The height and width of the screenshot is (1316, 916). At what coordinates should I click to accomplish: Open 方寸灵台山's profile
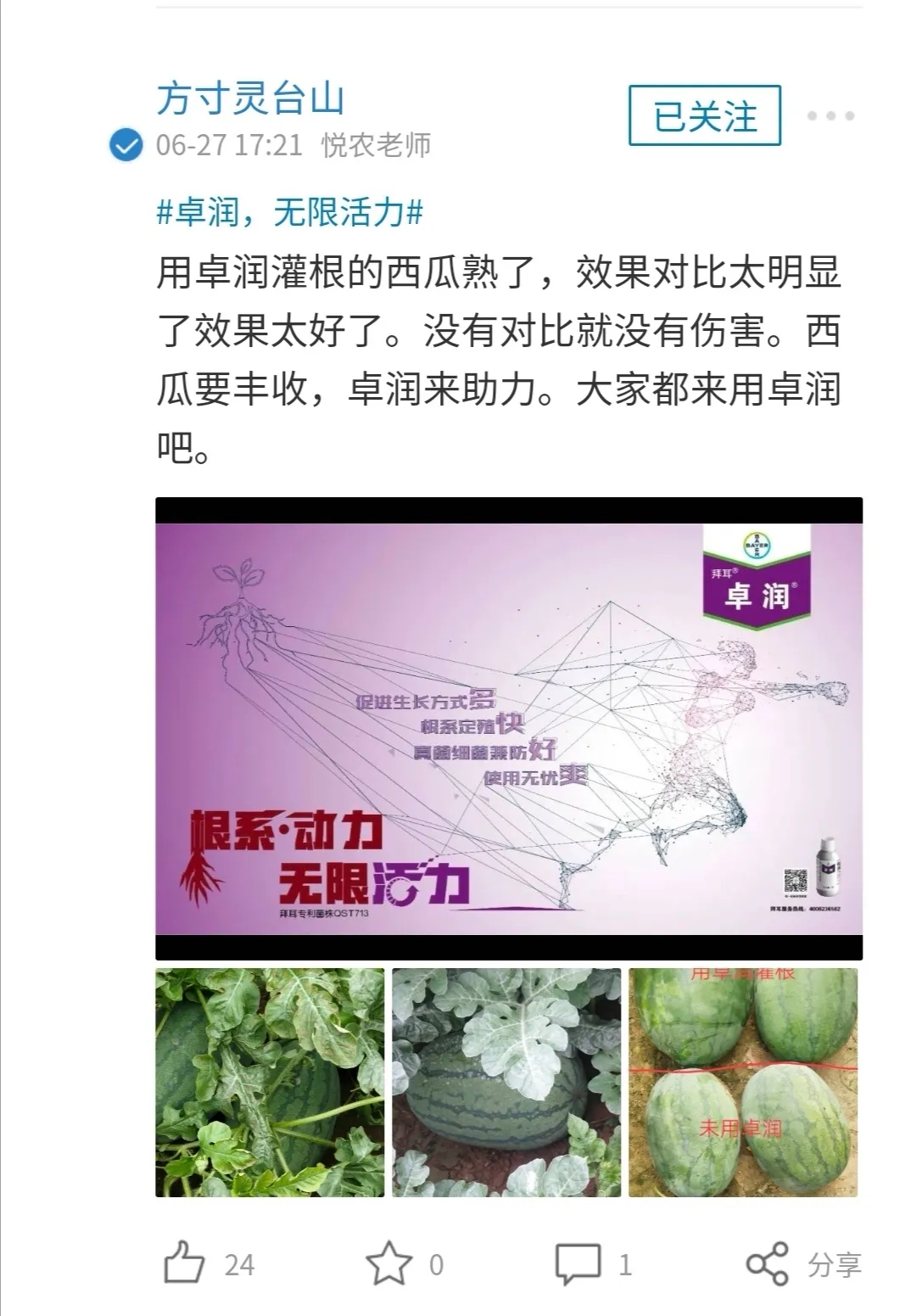click(250, 100)
